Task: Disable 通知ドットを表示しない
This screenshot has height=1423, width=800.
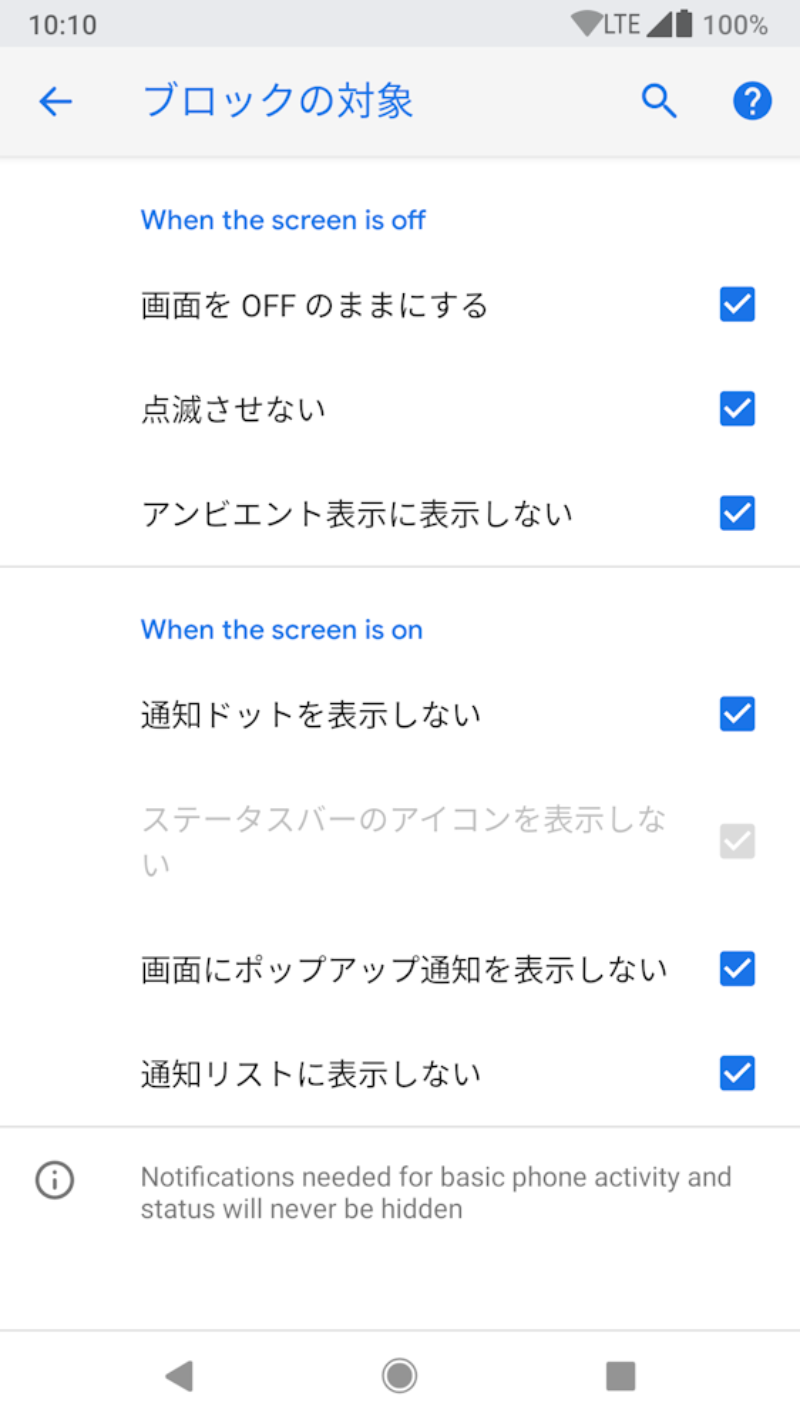Action: click(737, 714)
